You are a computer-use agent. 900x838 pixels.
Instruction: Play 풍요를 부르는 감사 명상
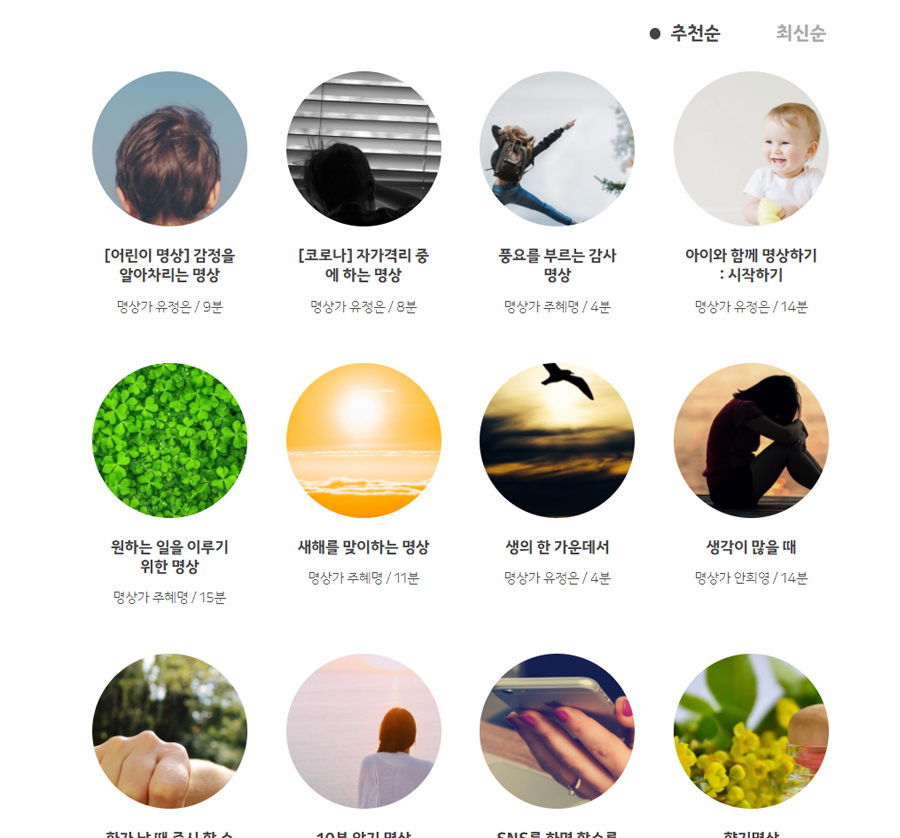557,149
